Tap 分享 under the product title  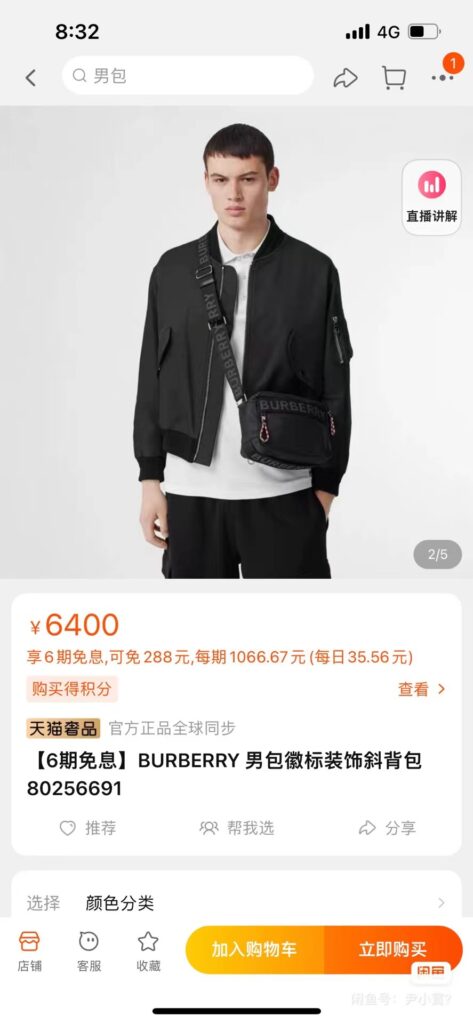point(387,828)
